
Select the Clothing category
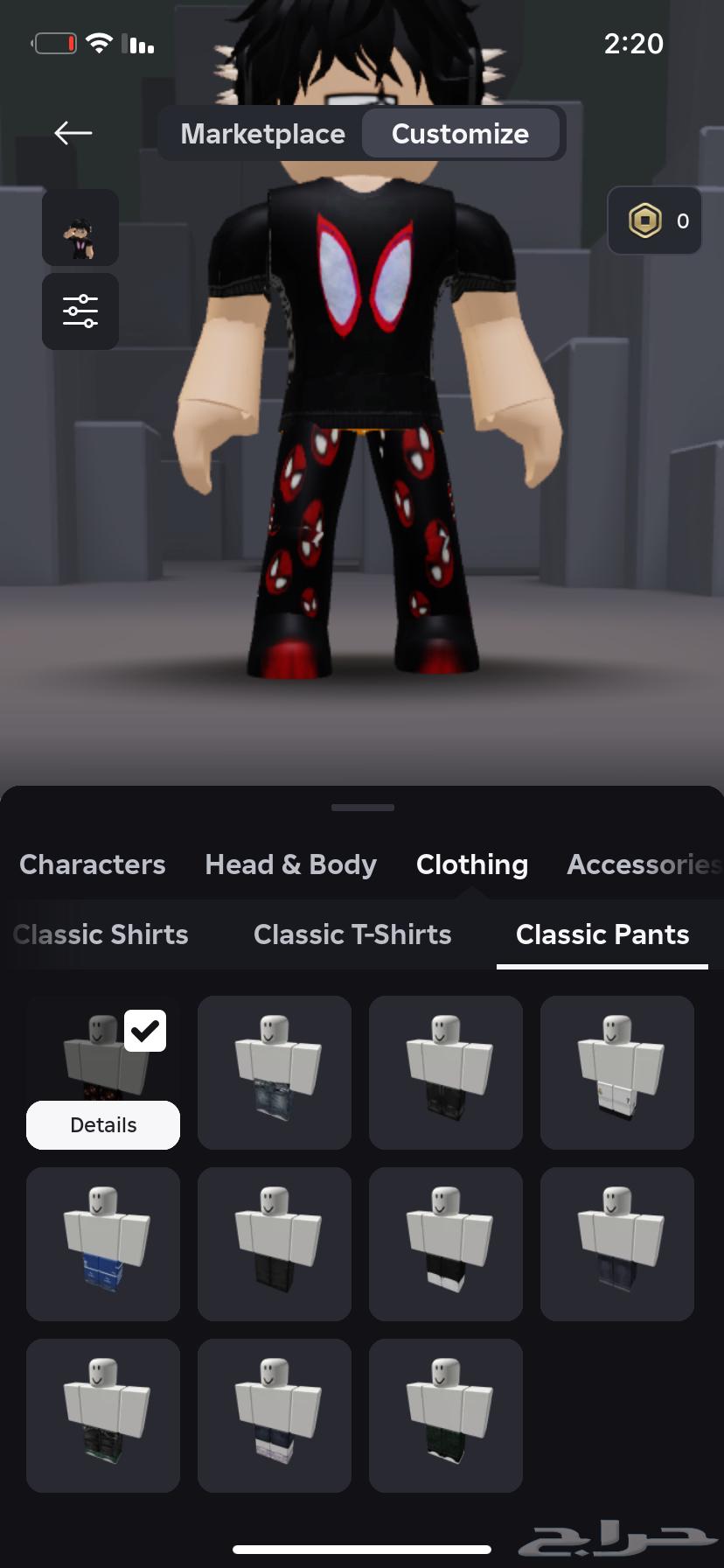pyautogui.click(x=472, y=864)
